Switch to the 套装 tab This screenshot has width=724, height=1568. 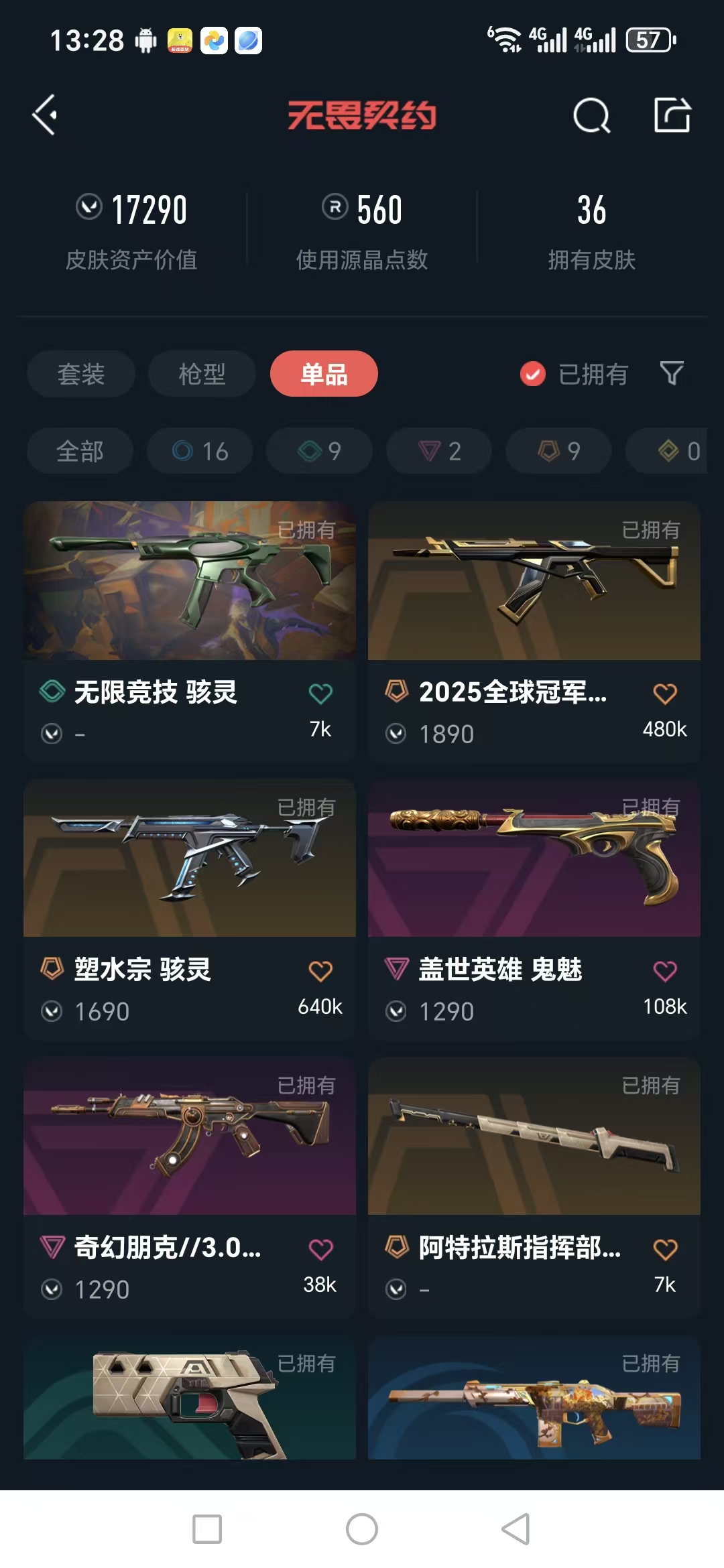click(80, 374)
